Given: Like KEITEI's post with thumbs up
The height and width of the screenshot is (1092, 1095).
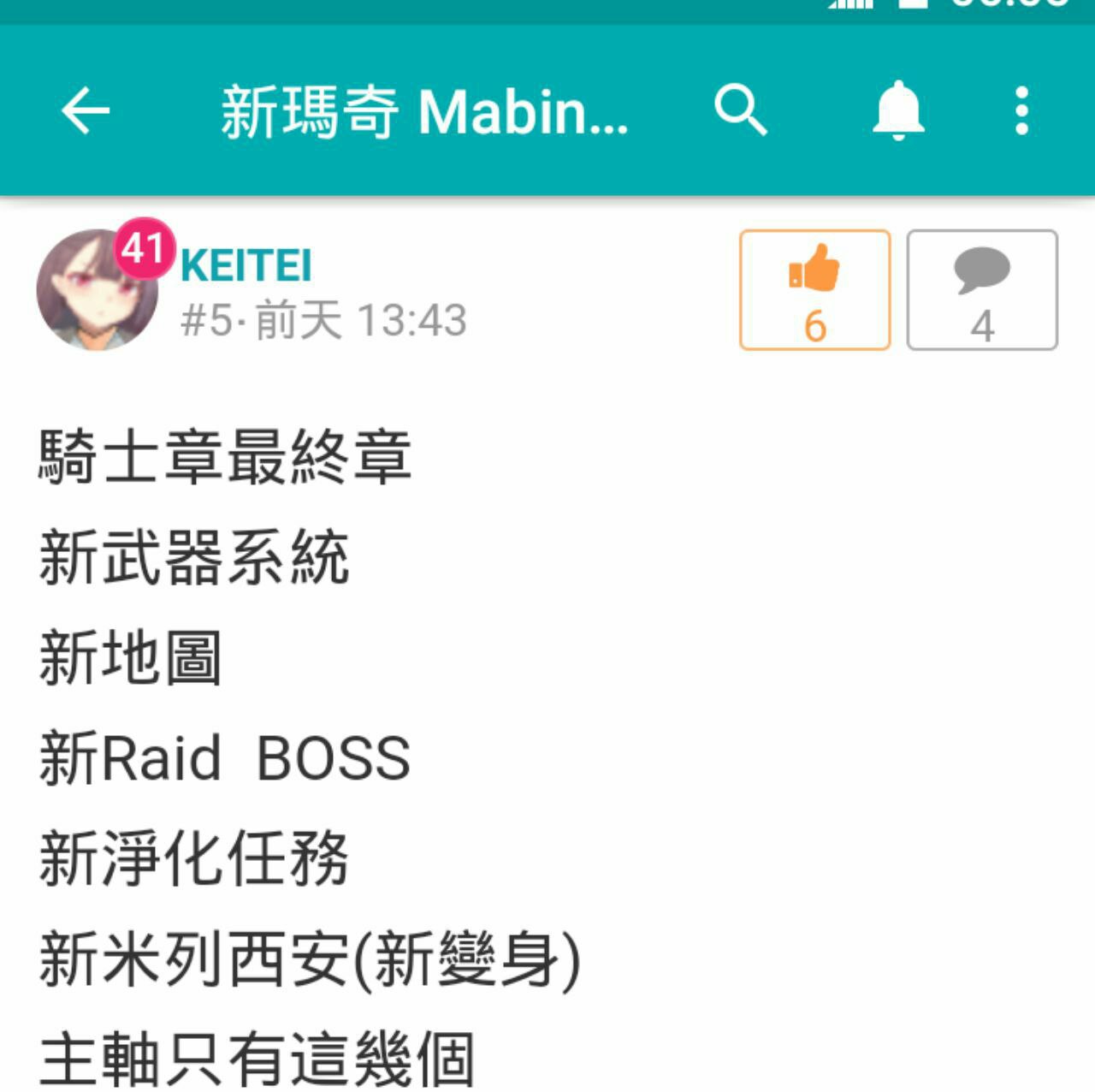Looking at the screenshot, I should (x=814, y=290).
